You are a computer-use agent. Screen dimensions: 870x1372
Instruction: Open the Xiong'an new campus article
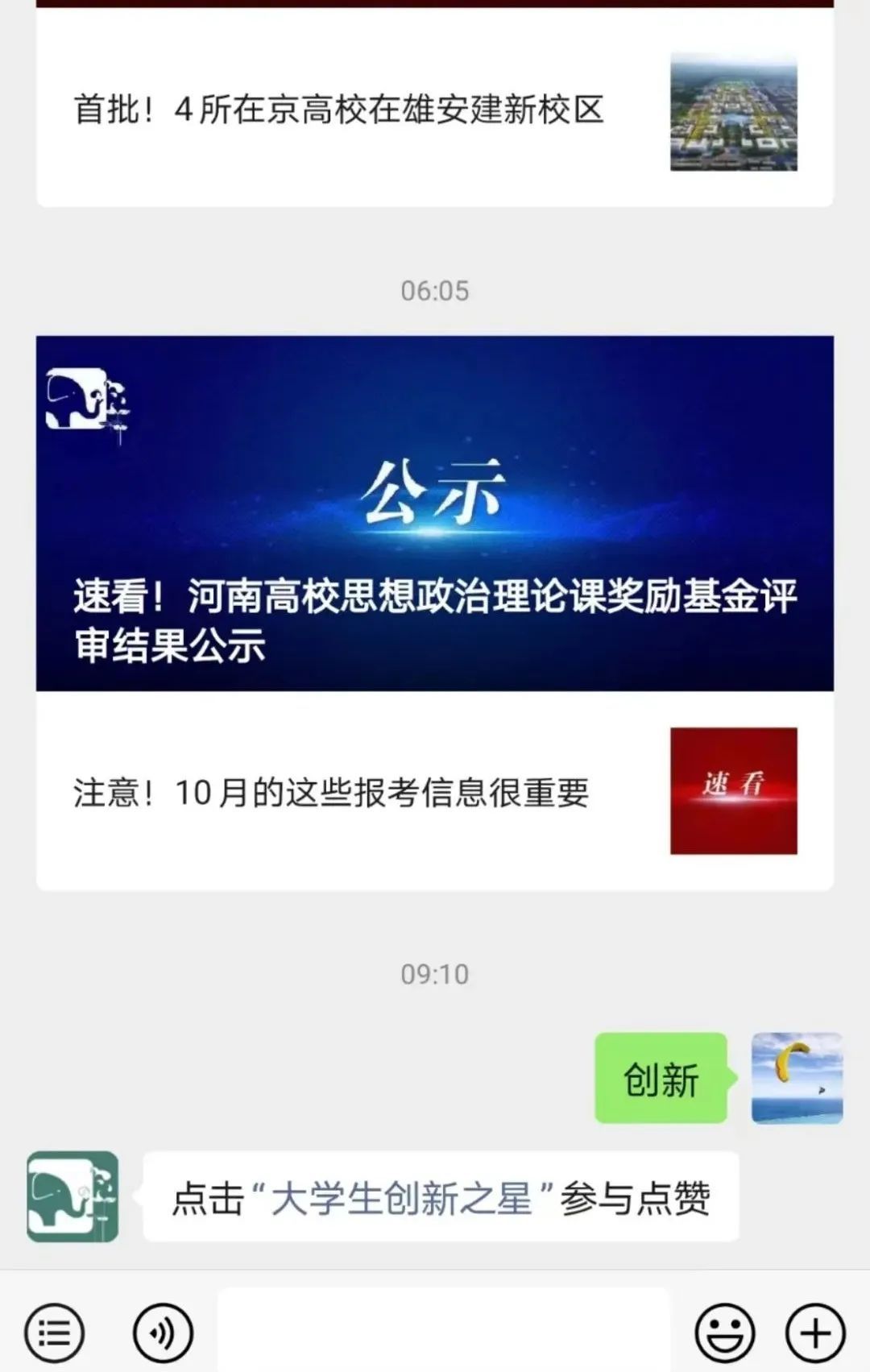338,110
